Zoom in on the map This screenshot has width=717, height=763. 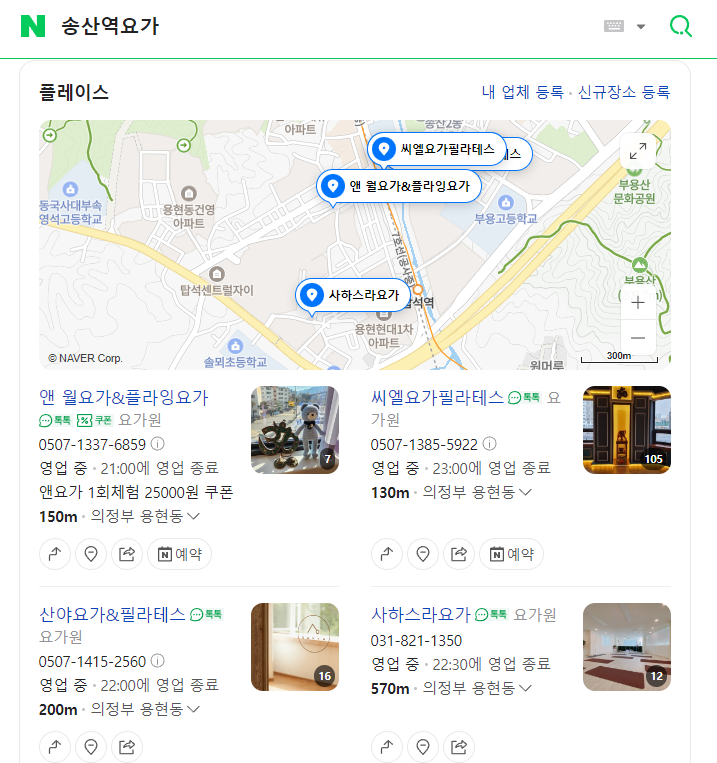coord(638,302)
